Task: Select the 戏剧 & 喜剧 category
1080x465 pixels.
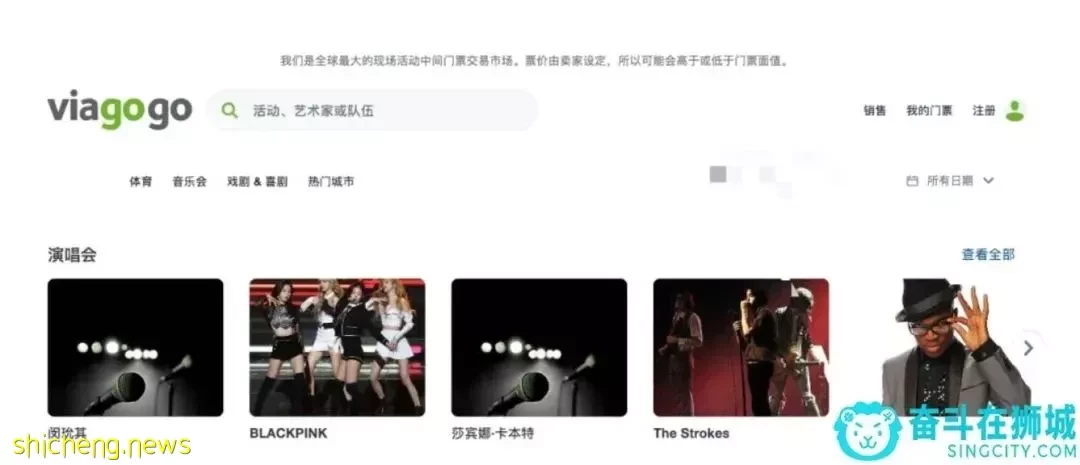Action: 257,182
